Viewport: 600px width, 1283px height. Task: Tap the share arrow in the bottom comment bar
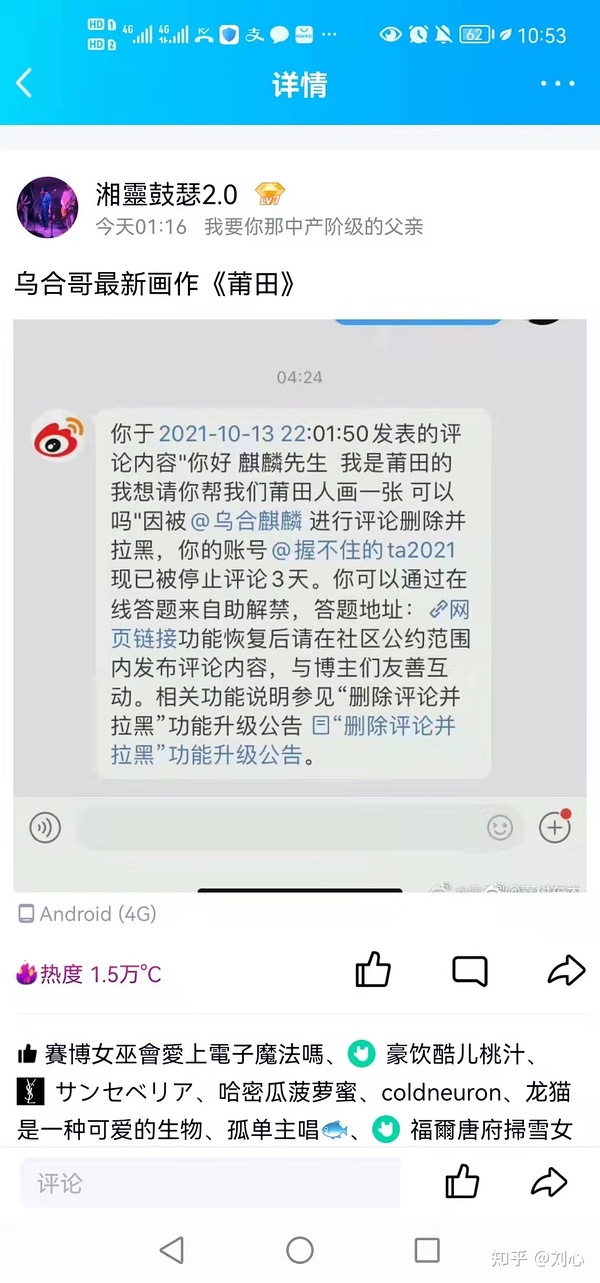[x=548, y=1183]
